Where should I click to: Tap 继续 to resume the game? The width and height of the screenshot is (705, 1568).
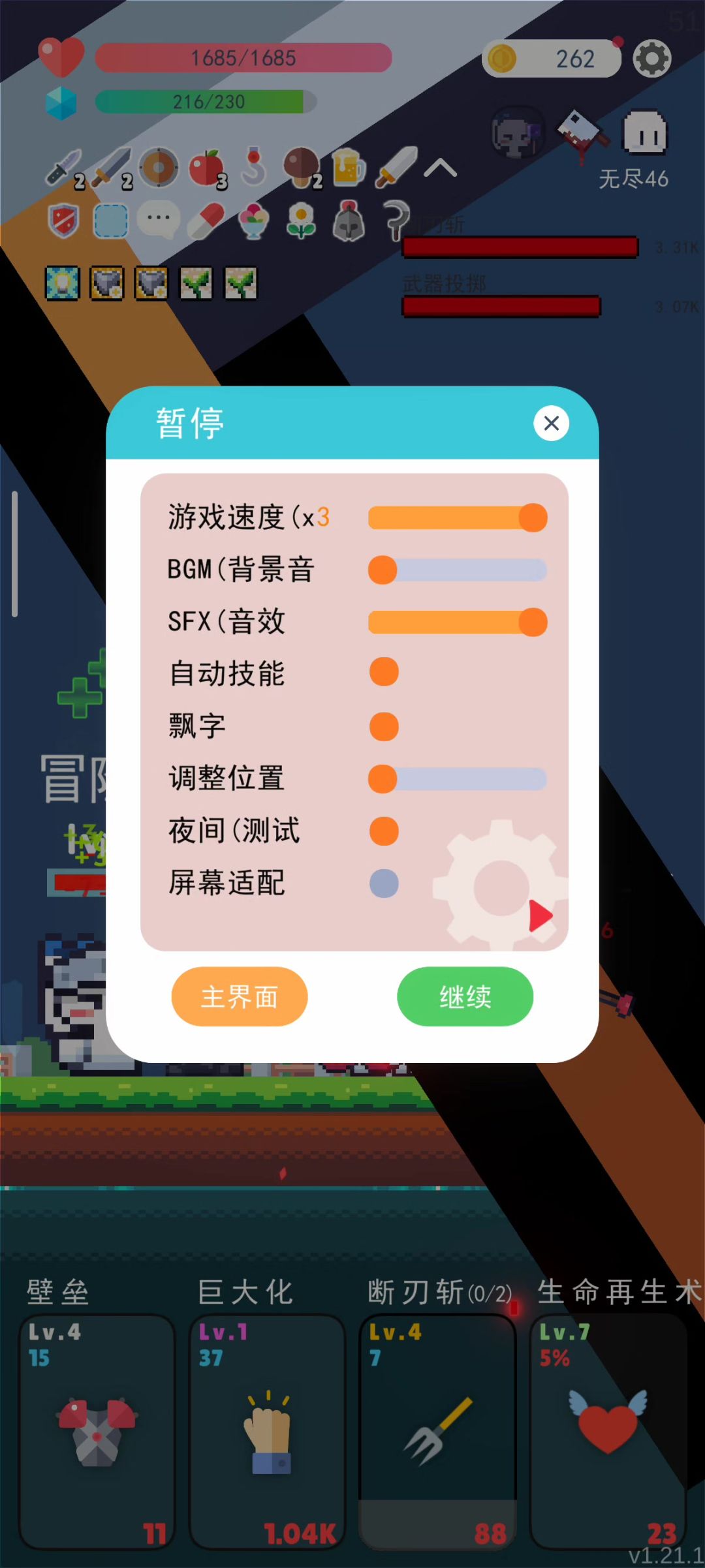[x=465, y=996]
